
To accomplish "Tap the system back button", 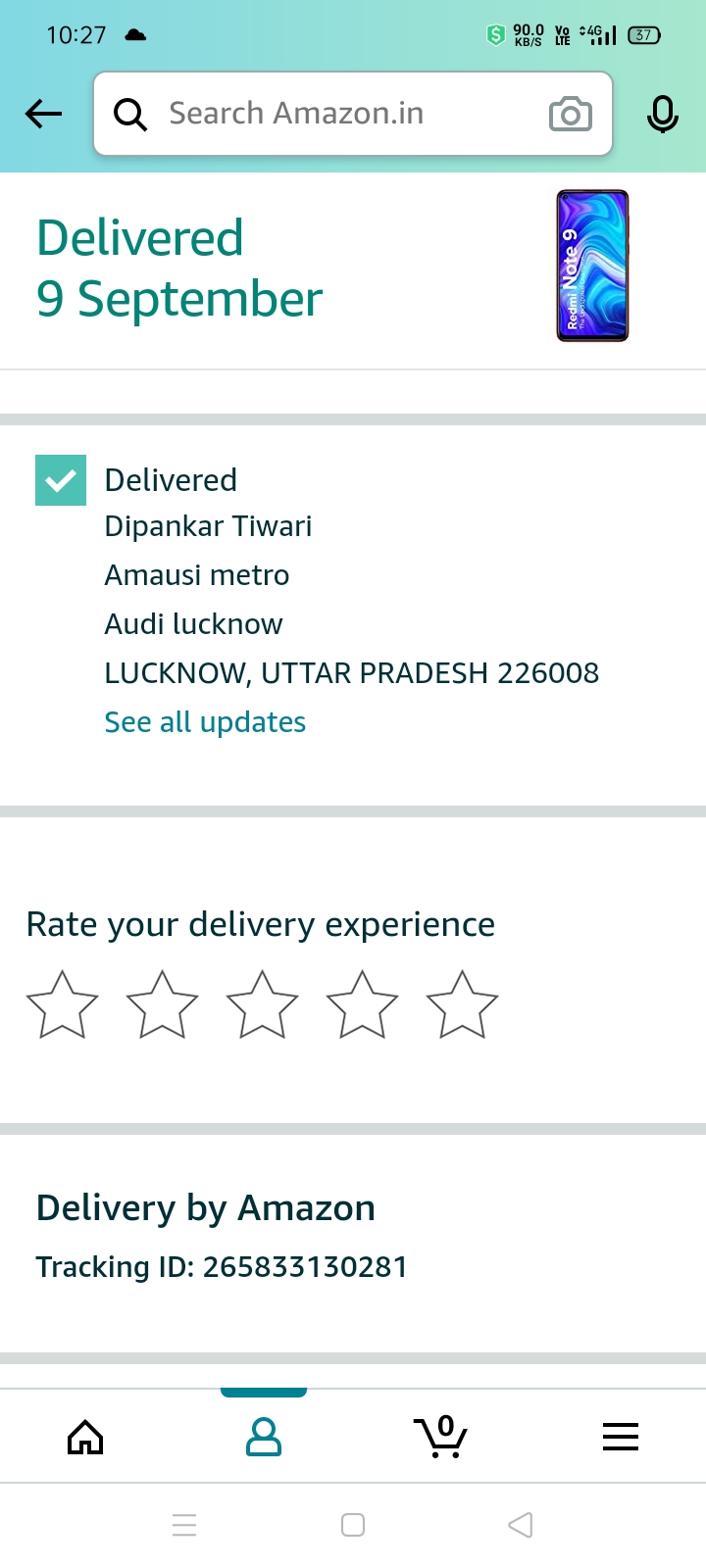I will 521,1525.
